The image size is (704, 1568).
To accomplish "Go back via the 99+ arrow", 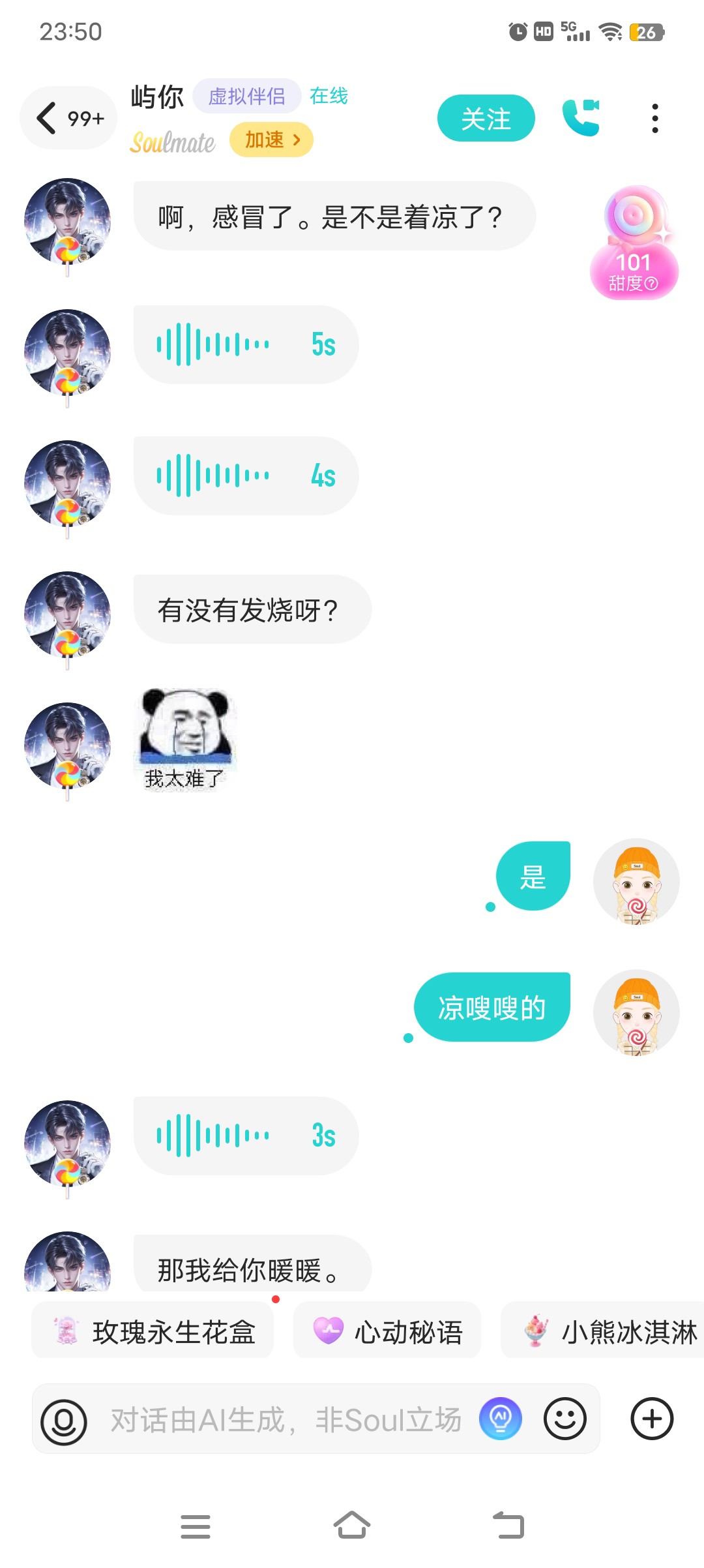I will tap(68, 118).
